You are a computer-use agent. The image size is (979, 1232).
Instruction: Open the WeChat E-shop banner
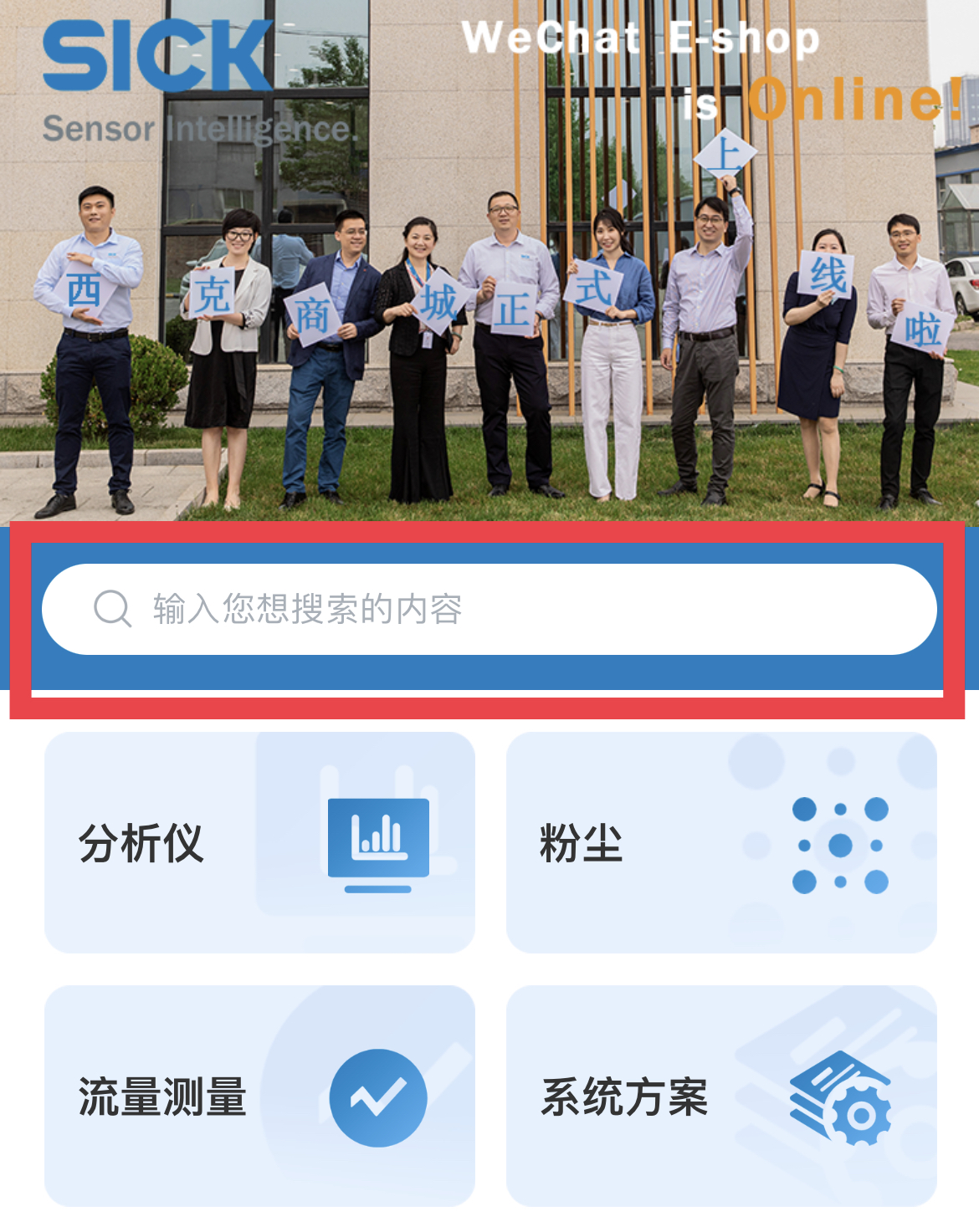(x=489, y=259)
